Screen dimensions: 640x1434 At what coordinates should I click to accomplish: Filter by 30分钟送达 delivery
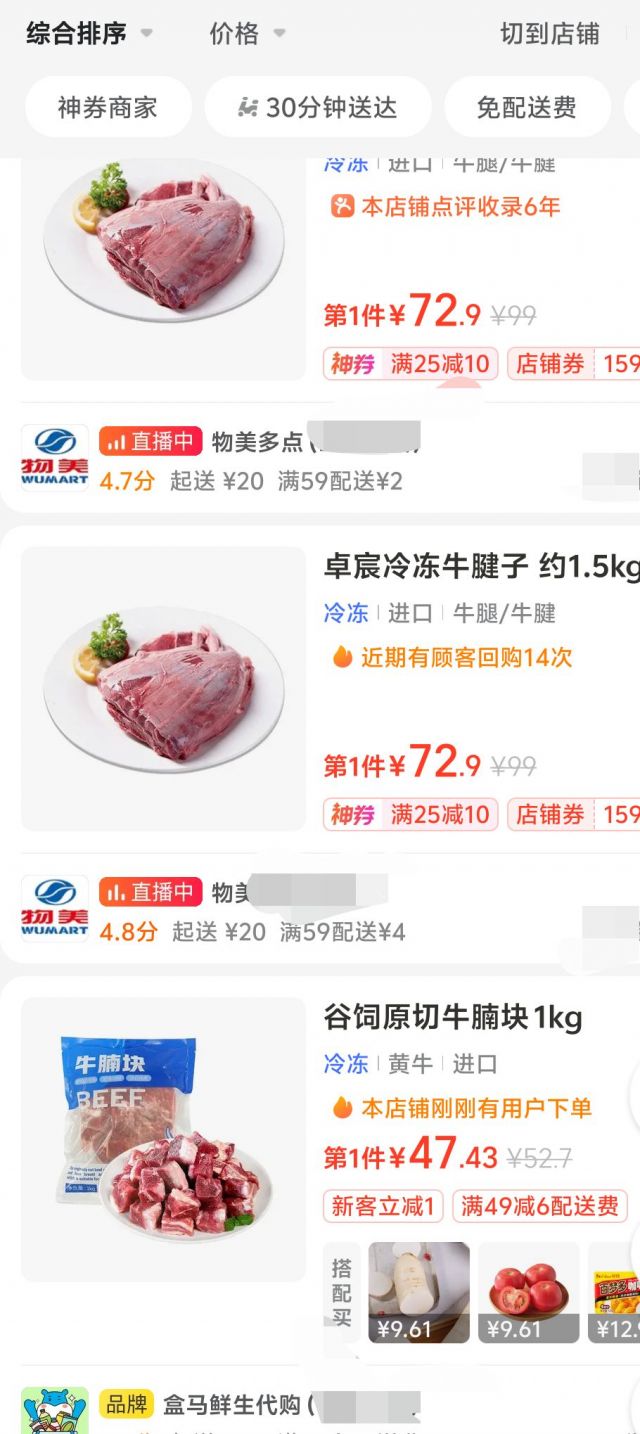(318, 107)
